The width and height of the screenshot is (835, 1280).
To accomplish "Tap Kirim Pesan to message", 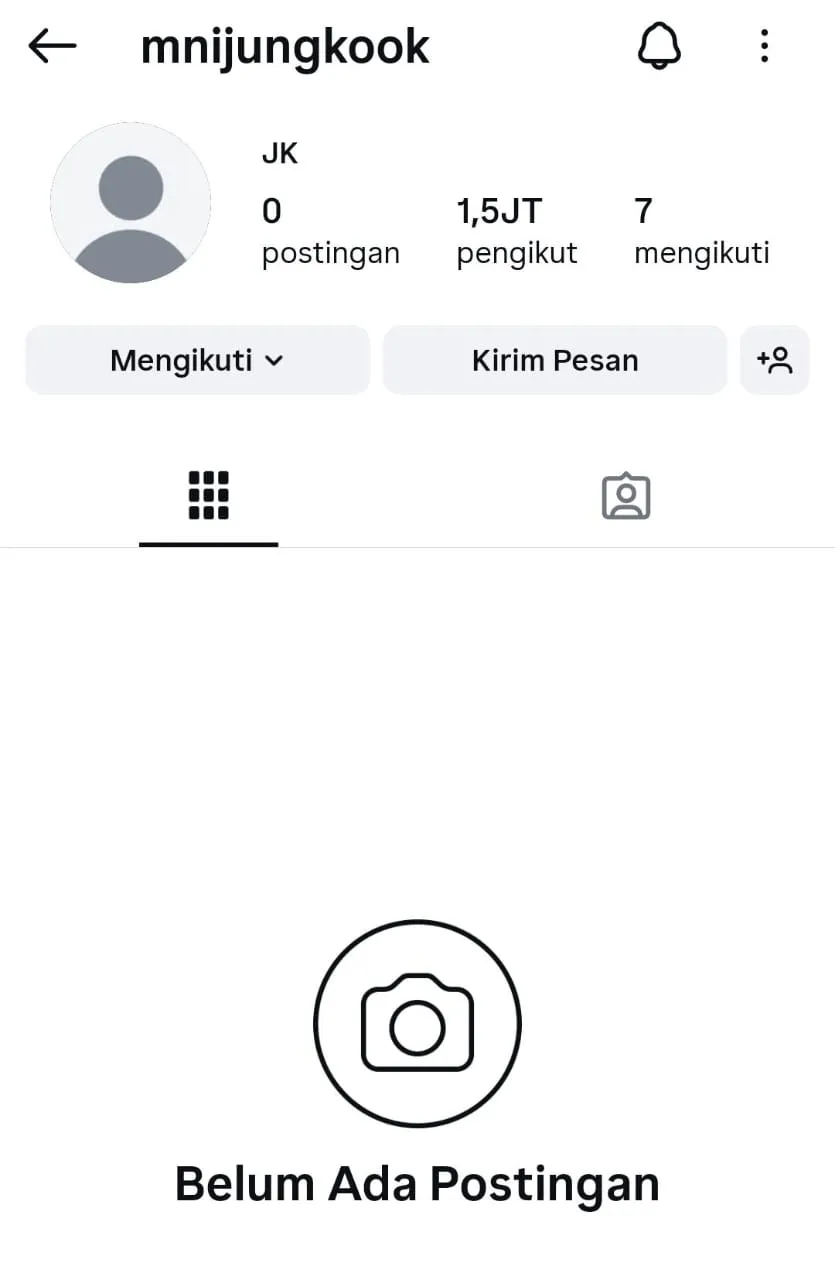I will pos(555,360).
